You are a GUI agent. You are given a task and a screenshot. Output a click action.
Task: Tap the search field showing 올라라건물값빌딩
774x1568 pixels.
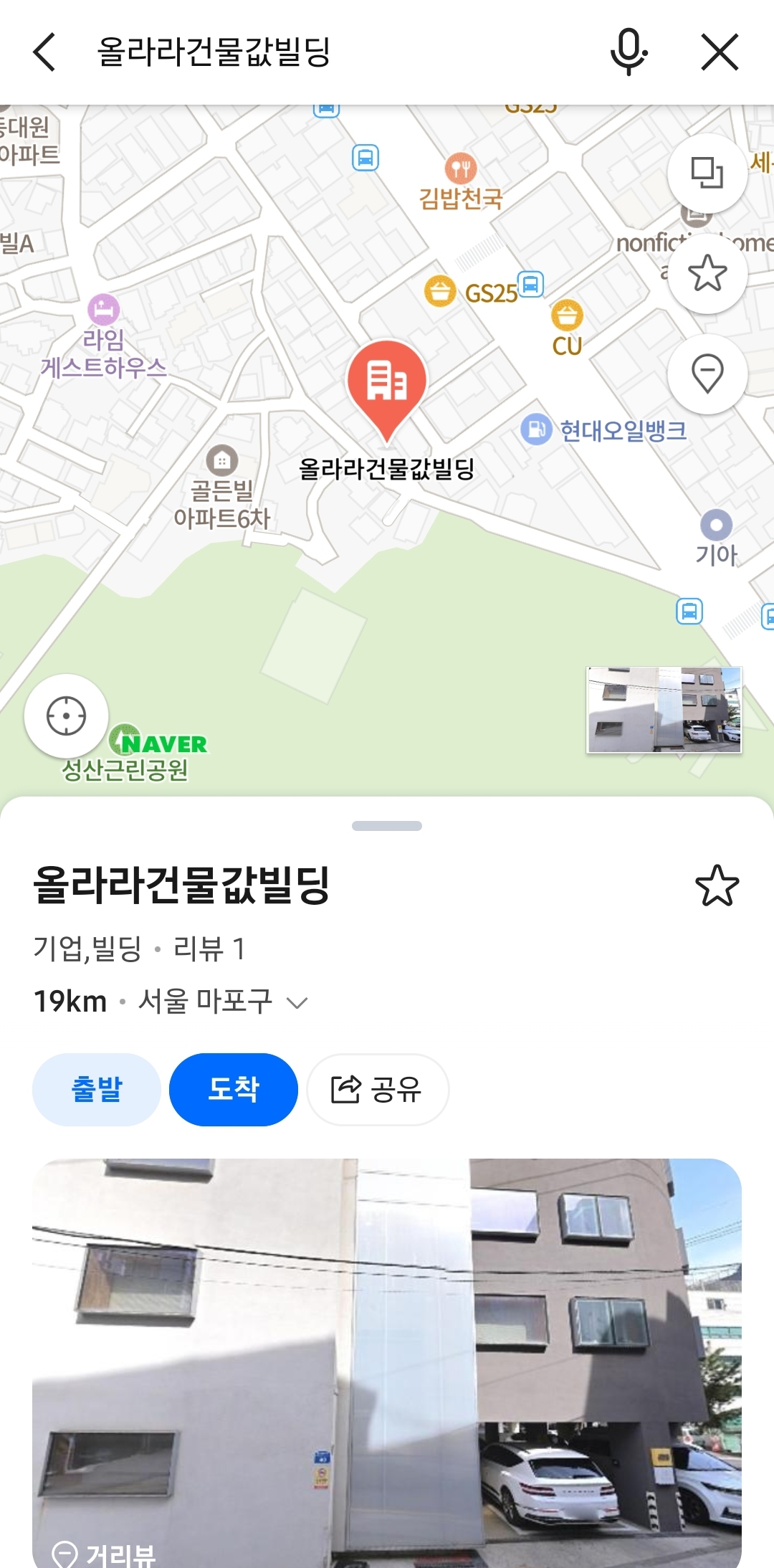click(x=337, y=52)
